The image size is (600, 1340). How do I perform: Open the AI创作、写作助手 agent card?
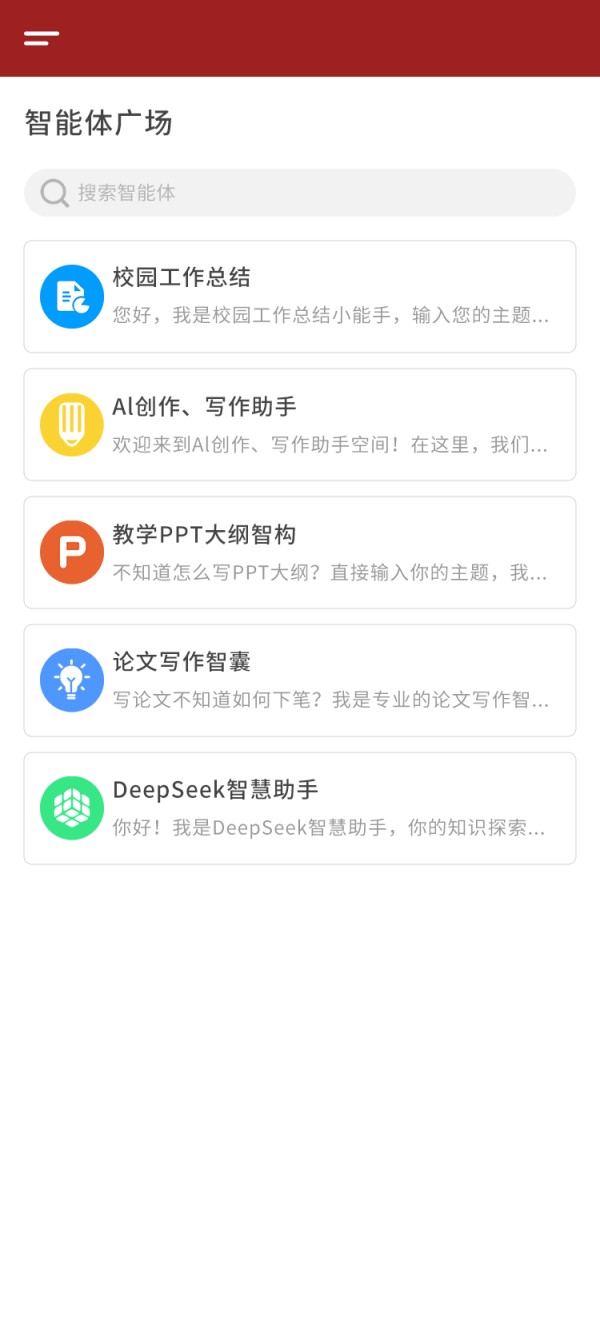(x=300, y=425)
